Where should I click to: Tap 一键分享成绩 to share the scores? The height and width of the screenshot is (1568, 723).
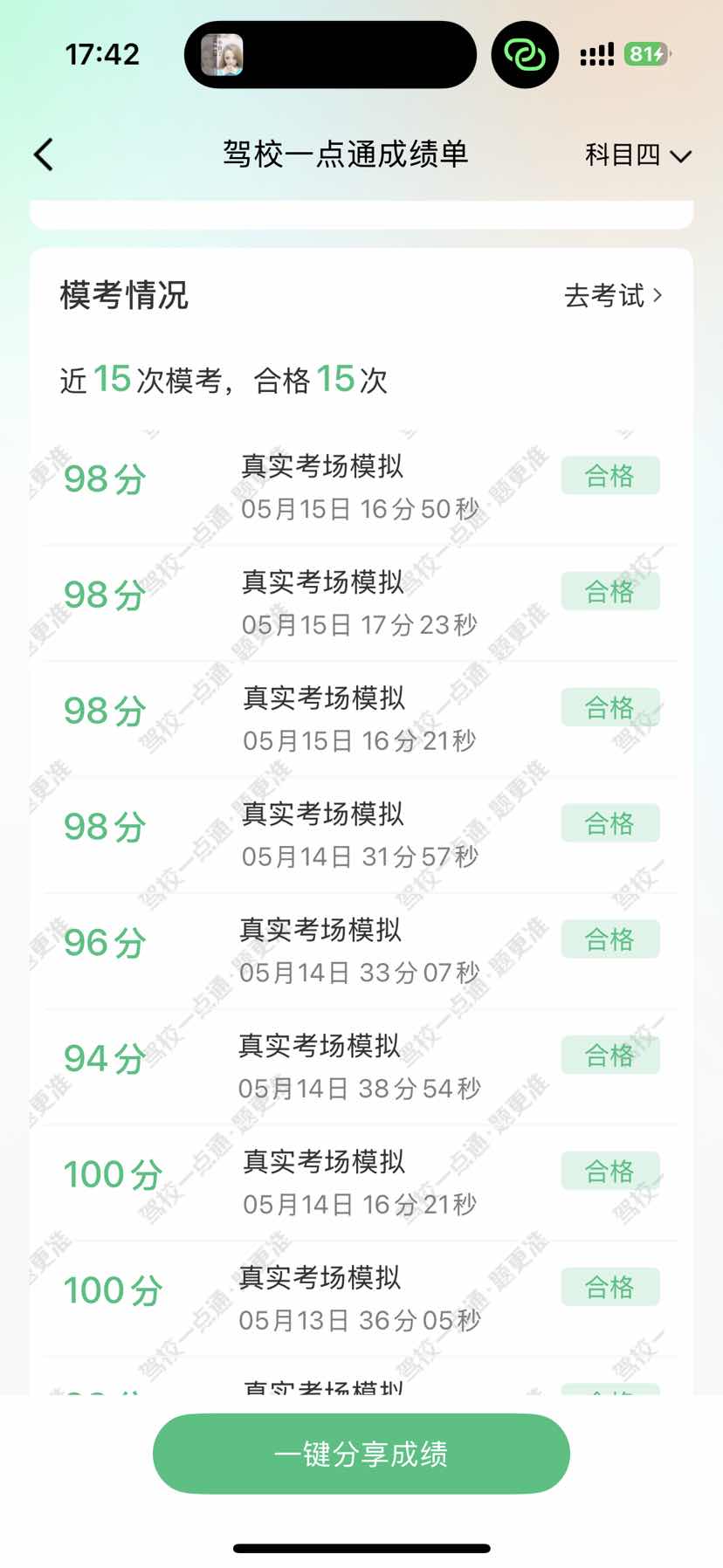(x=361, y=1454)
